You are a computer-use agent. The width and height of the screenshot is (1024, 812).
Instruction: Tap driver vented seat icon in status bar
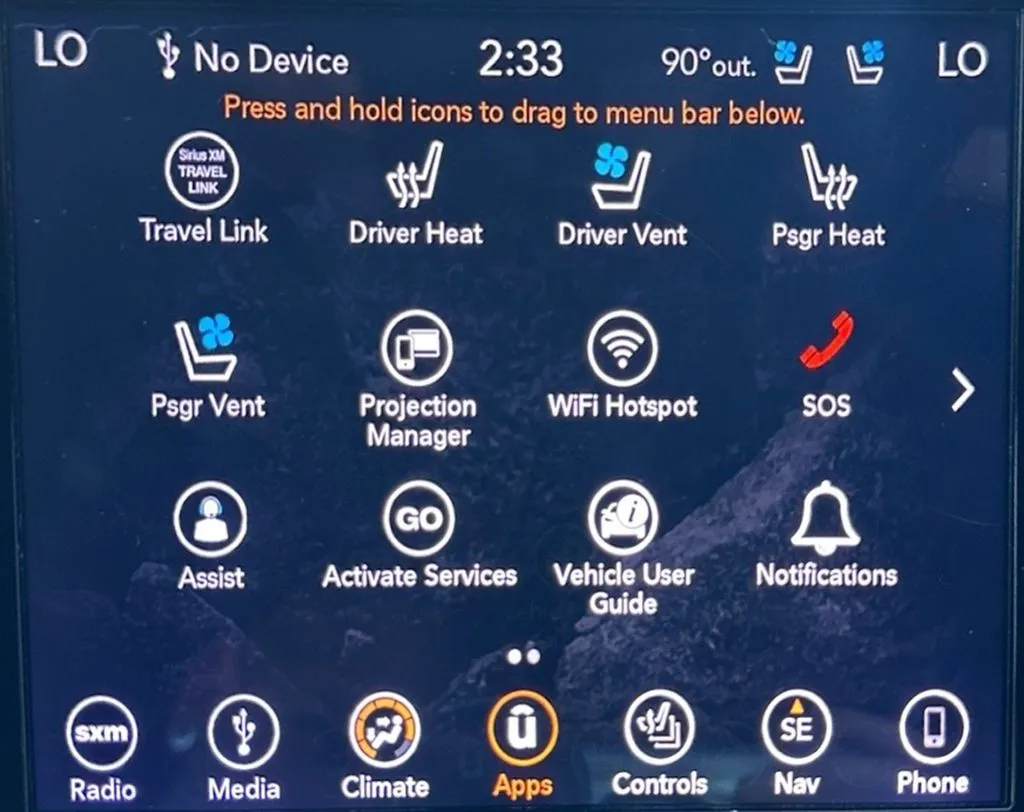tap(795, 62)
